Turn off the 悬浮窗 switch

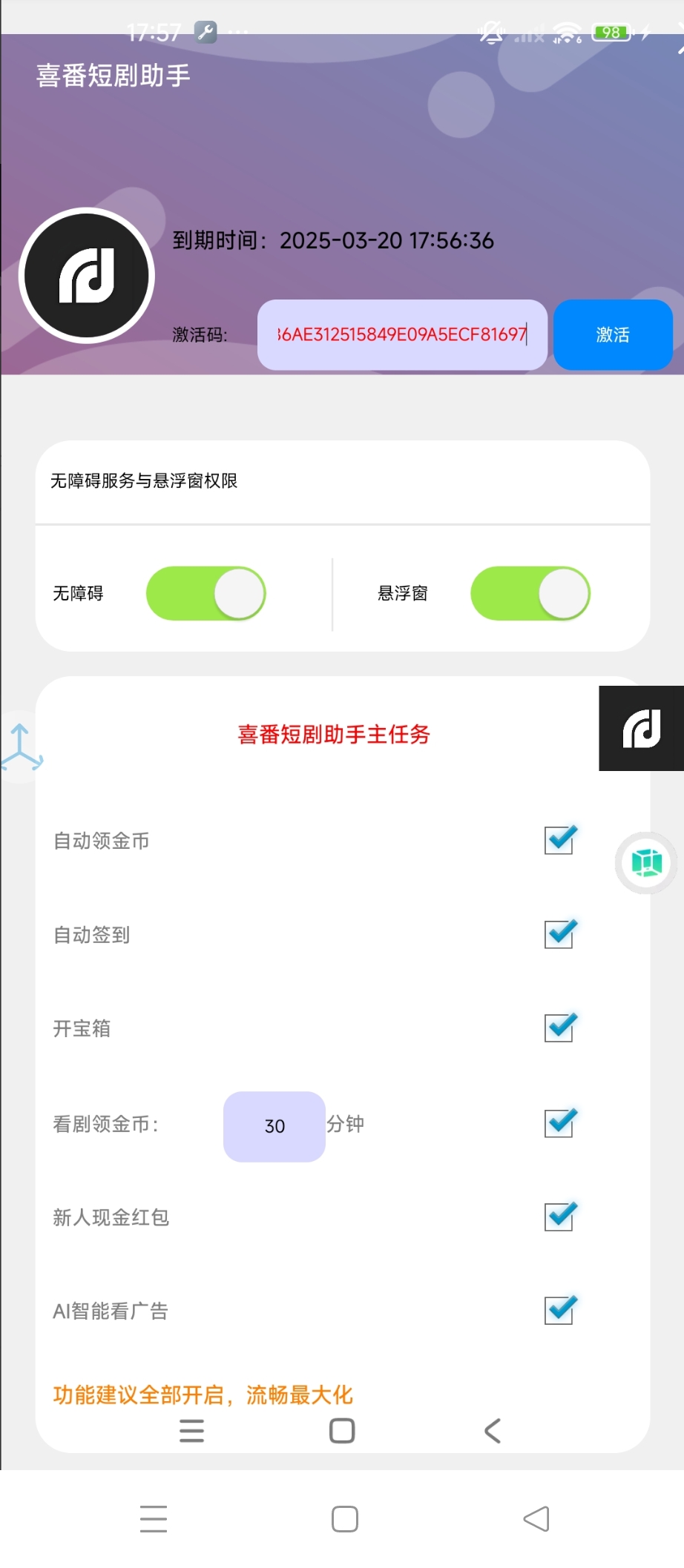[x=530, y=593]
